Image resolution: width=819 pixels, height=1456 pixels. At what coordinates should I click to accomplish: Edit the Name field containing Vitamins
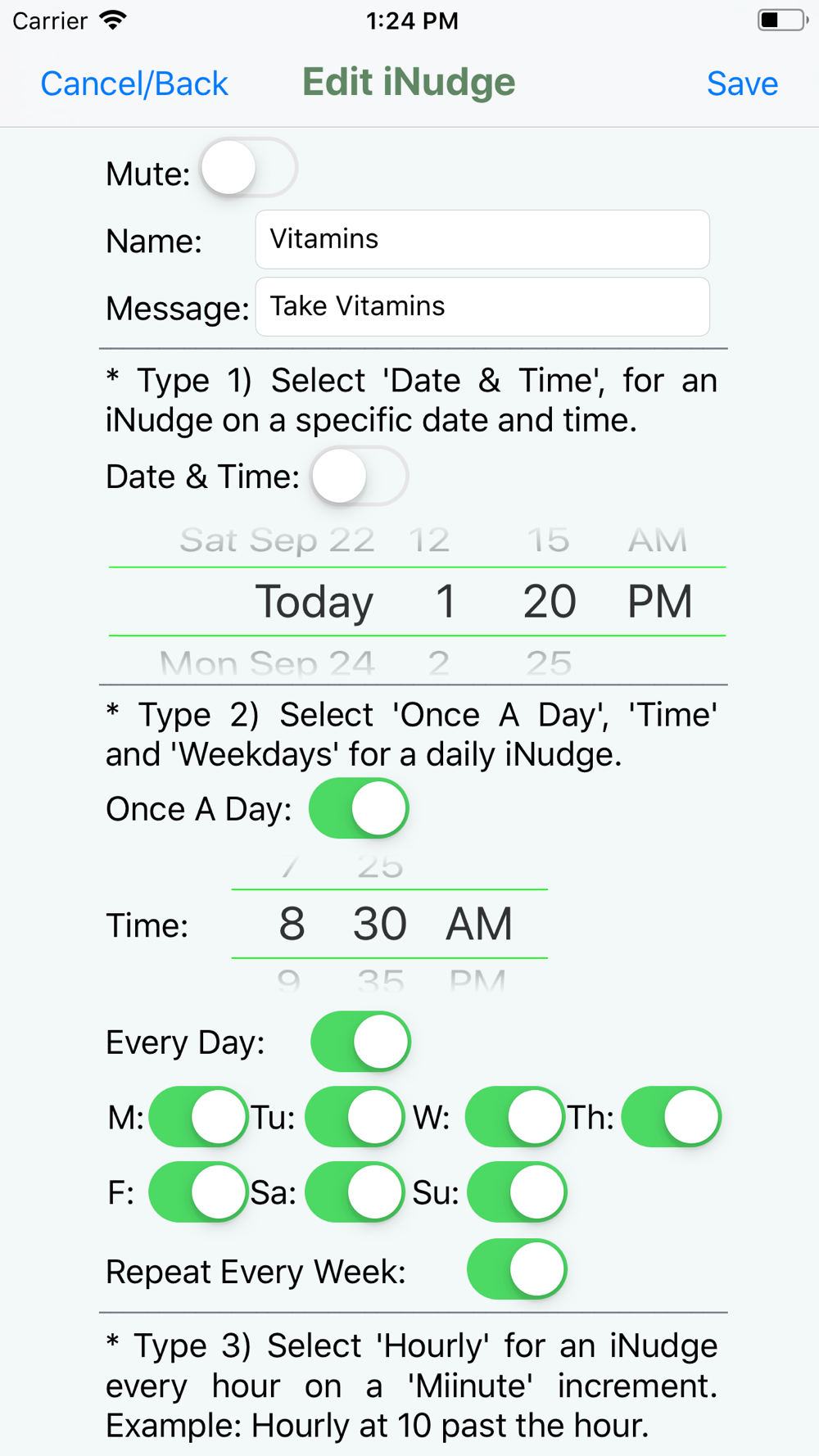pyautogui.click(x=482, y=239)
